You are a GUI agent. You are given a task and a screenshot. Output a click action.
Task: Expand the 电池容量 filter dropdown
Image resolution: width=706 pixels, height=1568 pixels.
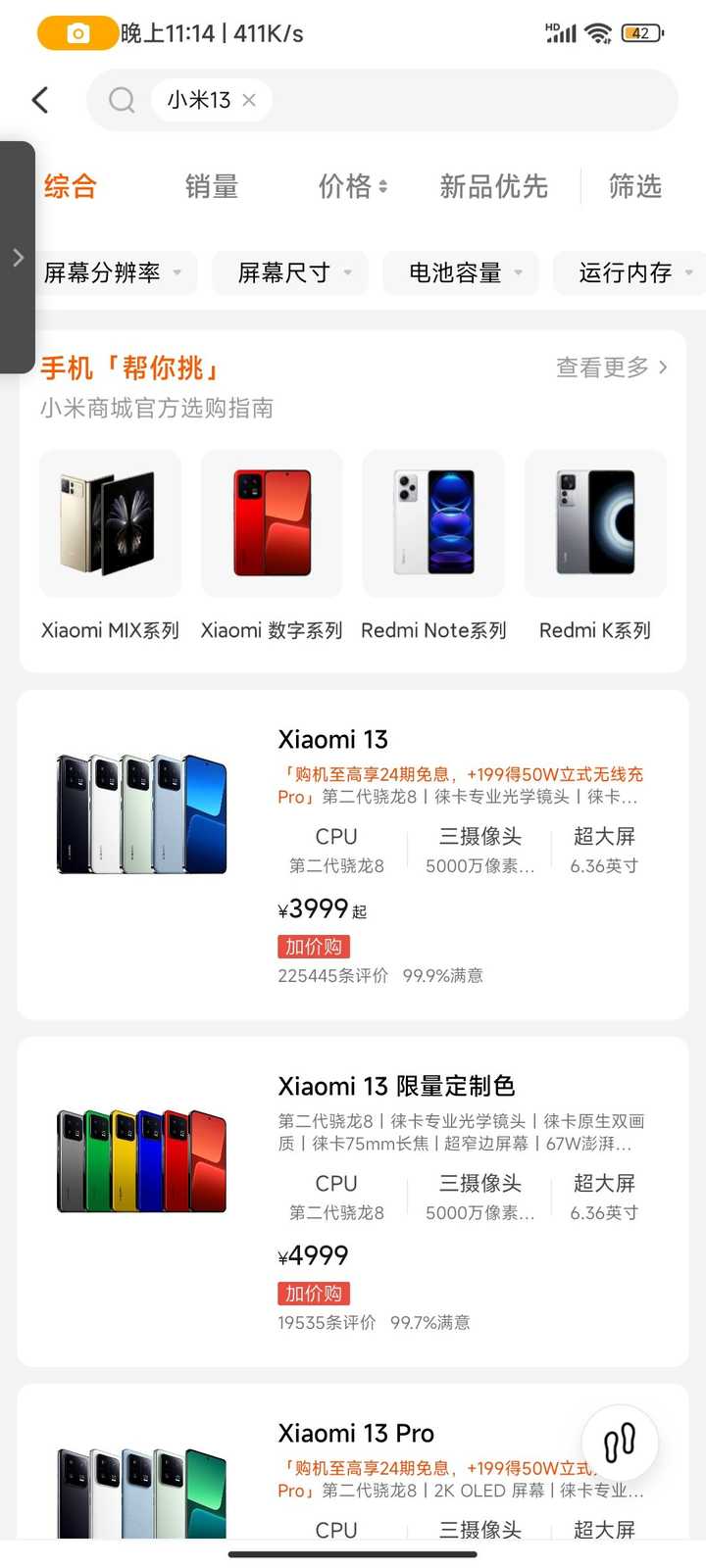point(463,272)
